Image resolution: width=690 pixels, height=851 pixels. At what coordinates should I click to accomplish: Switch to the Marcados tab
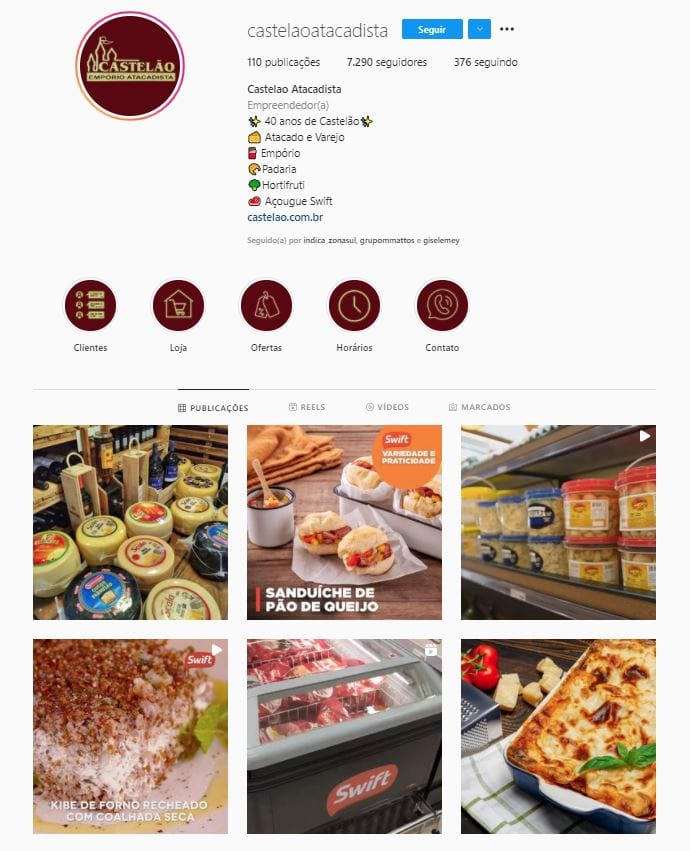pos(480,408)
